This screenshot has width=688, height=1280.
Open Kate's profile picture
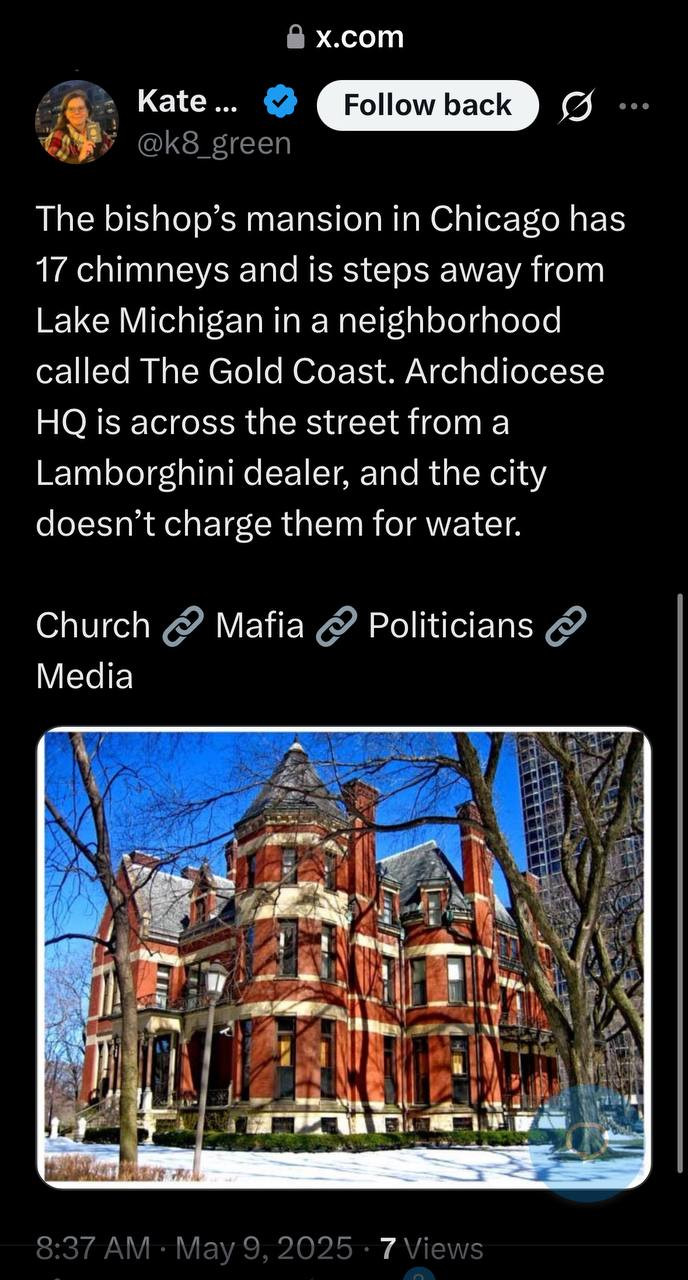76,121
